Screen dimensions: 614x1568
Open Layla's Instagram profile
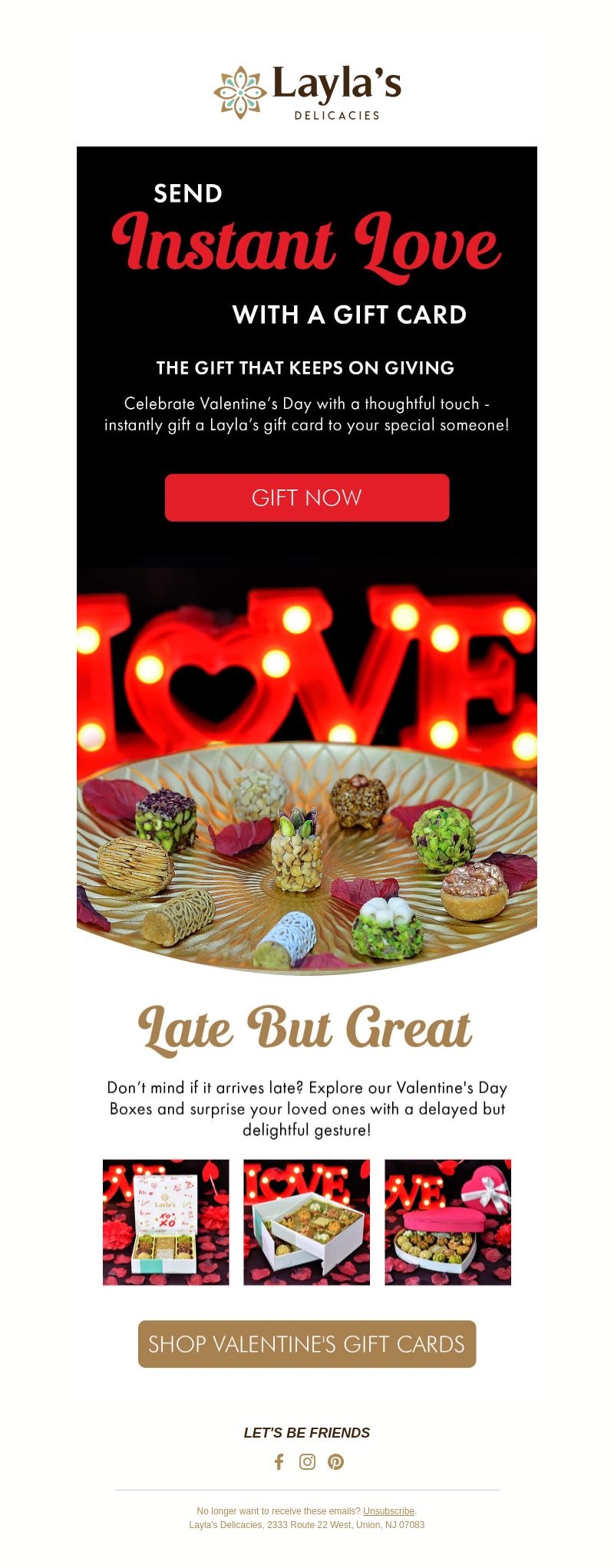pos(307,1461)
